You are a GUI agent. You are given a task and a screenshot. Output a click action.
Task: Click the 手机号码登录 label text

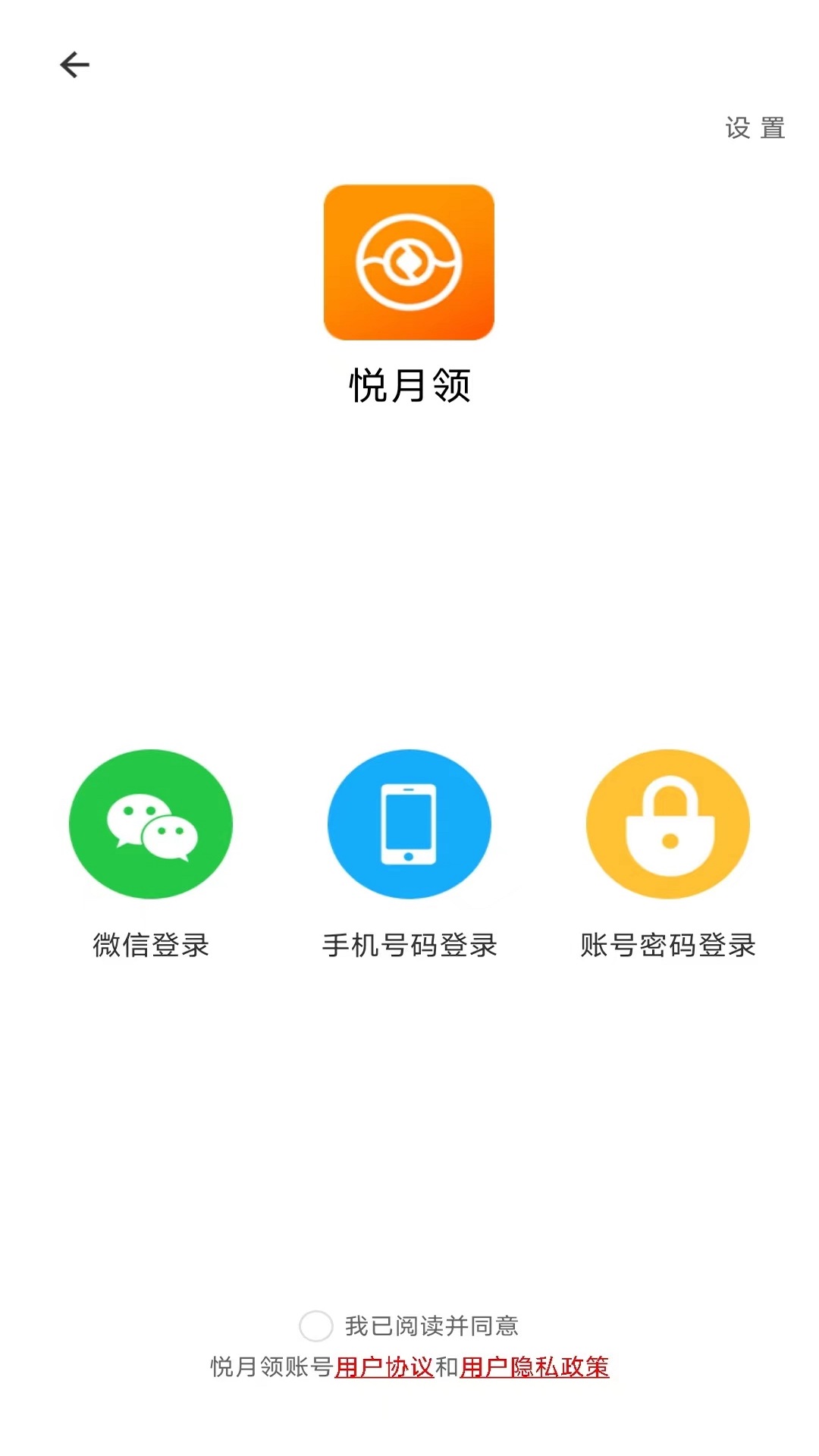click(x=409, y=945)
